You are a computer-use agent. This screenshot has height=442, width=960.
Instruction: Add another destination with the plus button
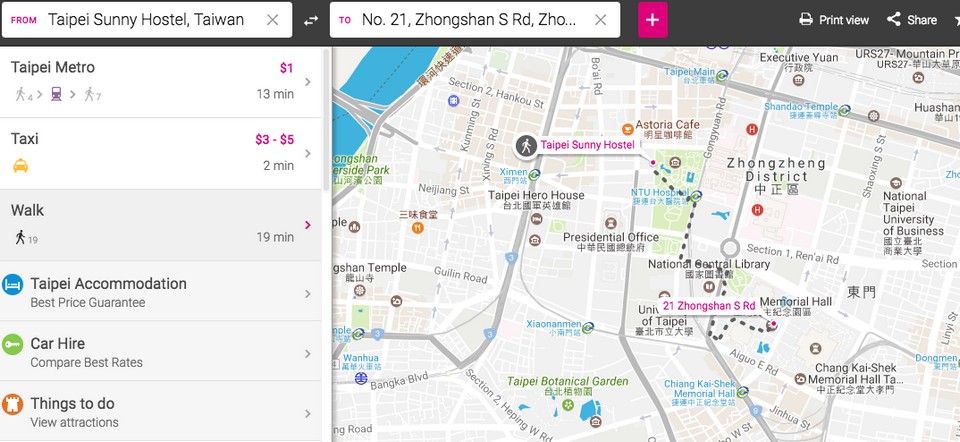(x=653, y=20)
